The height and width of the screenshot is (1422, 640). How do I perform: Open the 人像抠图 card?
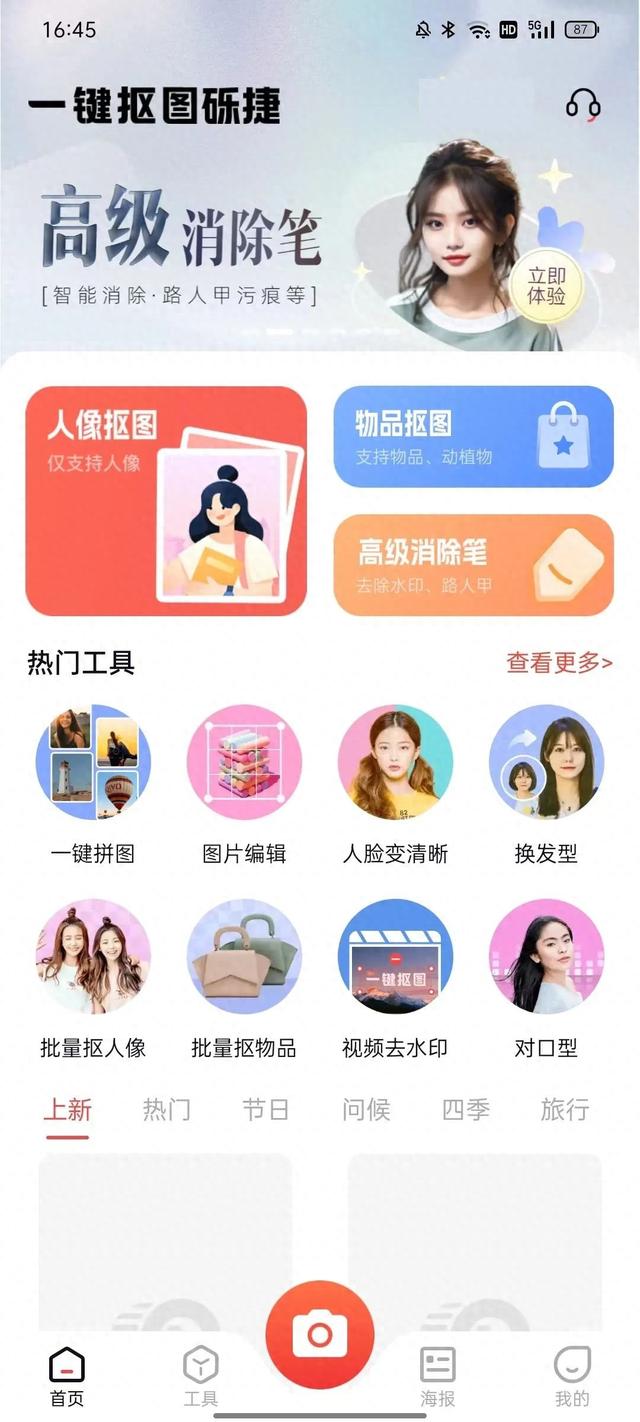pos(166,501)
